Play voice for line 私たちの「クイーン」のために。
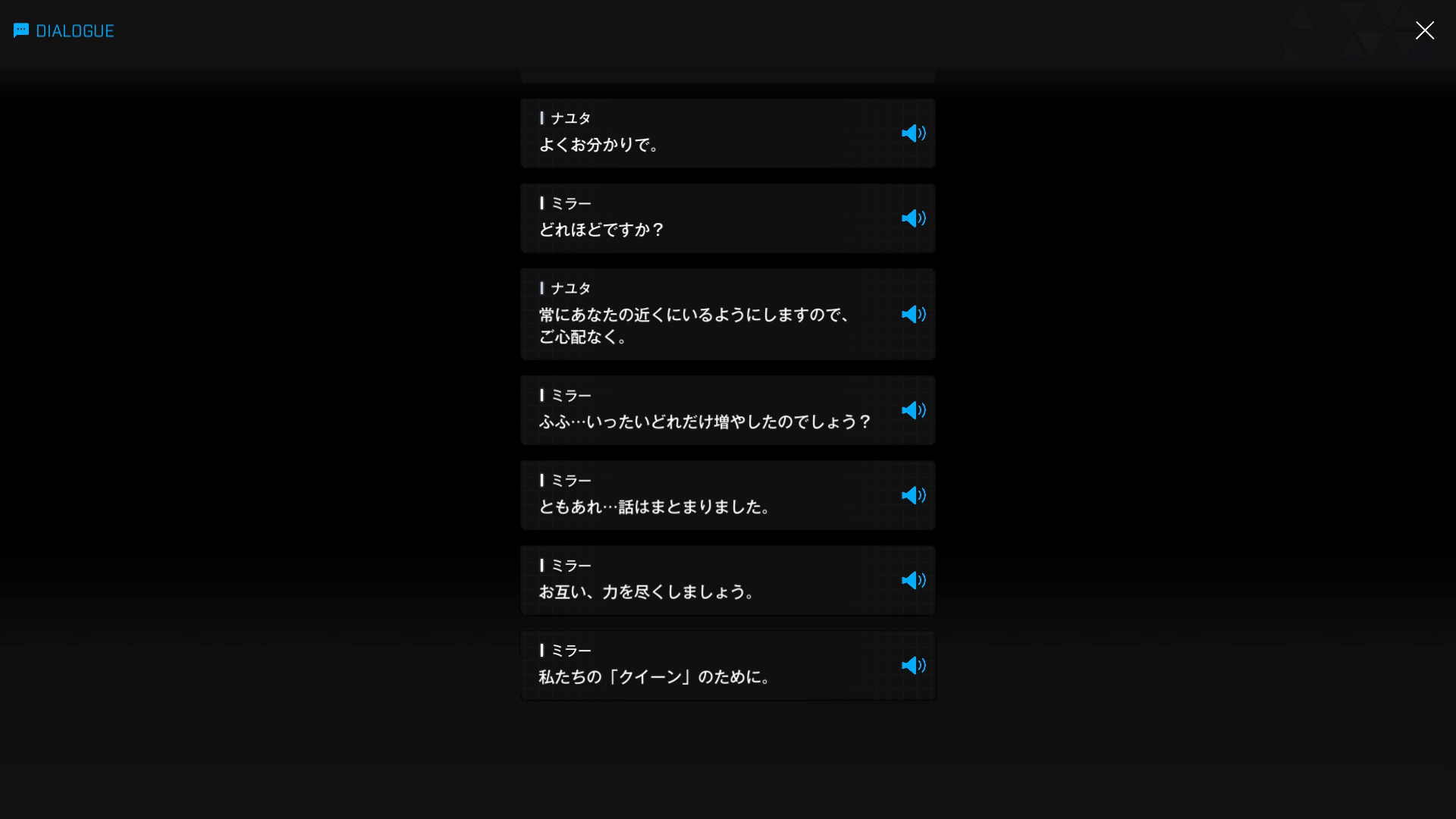This screenshot has width=1456, height=819. (913, 665)
